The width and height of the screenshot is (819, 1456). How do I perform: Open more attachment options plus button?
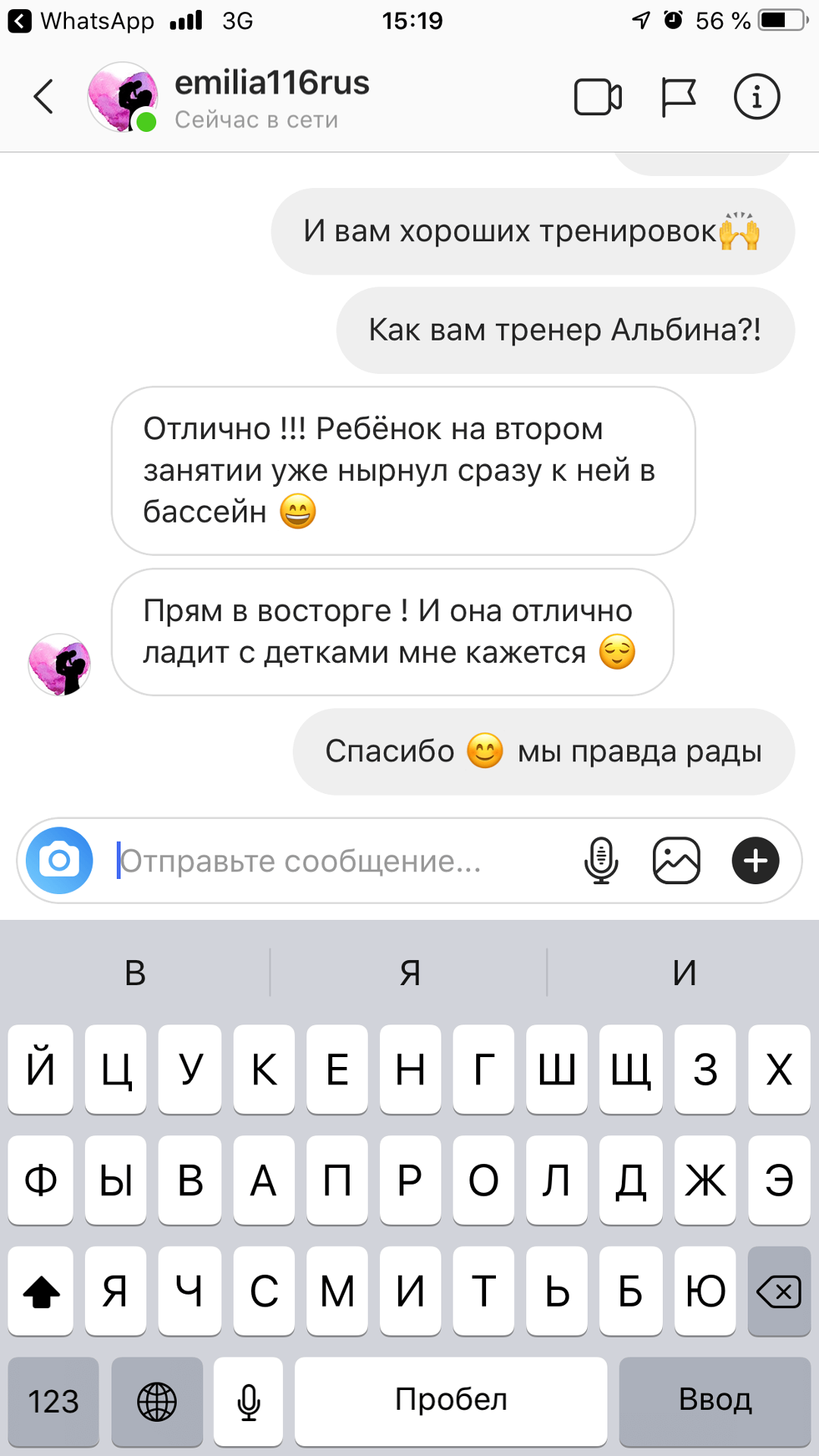coord(755,861)
